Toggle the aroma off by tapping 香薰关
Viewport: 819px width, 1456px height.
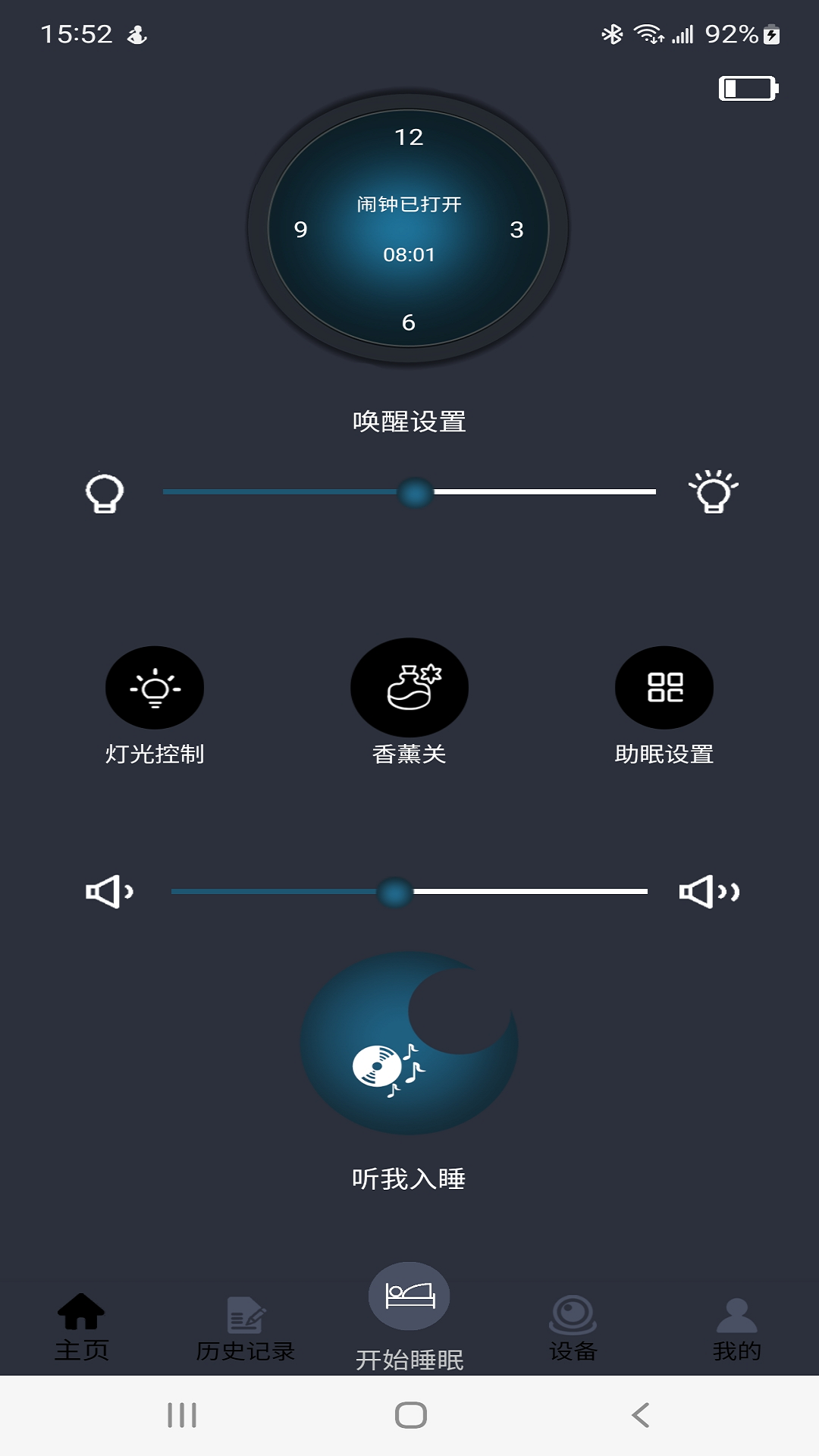click(409, 755)
